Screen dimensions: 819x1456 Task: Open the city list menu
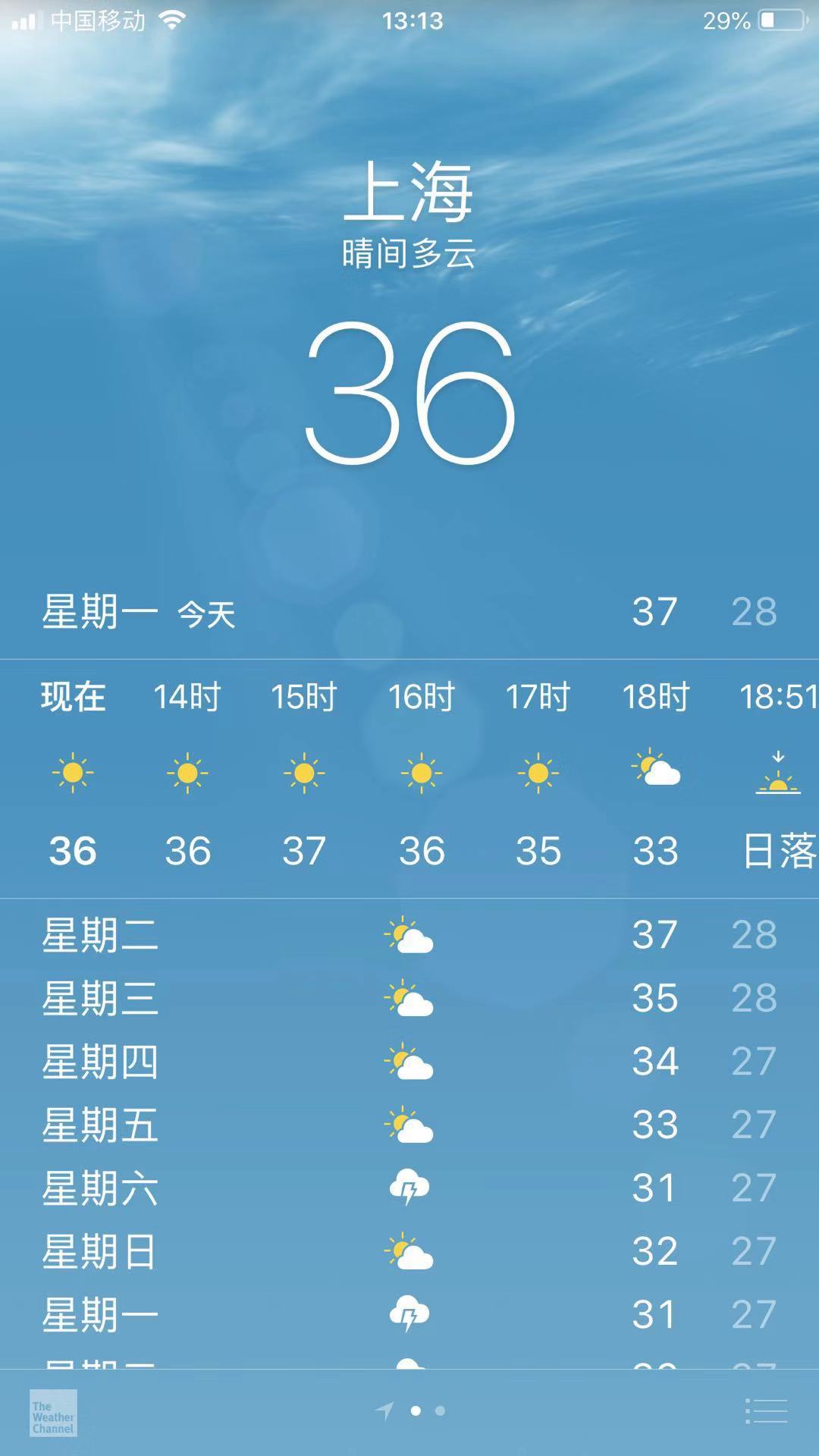[x=766, y=1411]
